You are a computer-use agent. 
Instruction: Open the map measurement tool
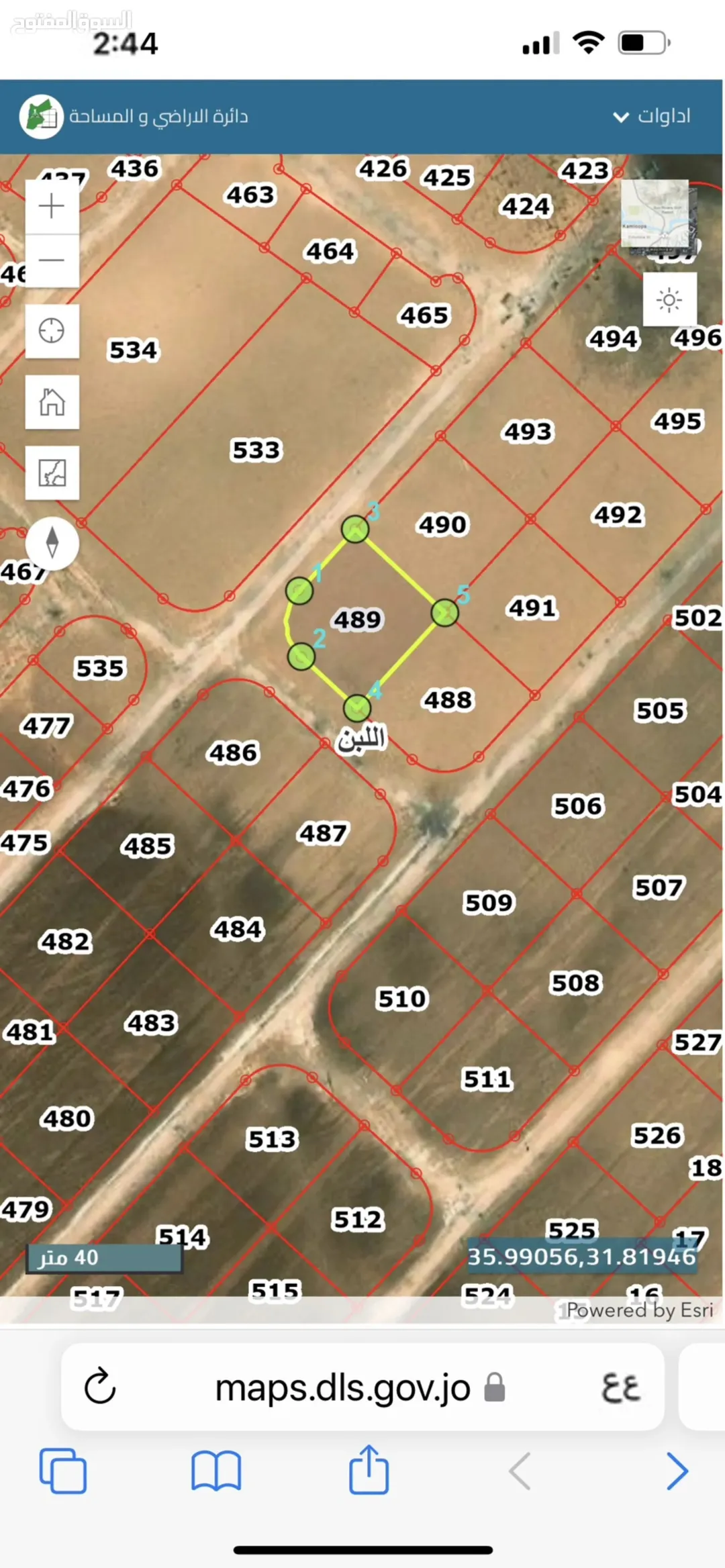pos(52,473)
